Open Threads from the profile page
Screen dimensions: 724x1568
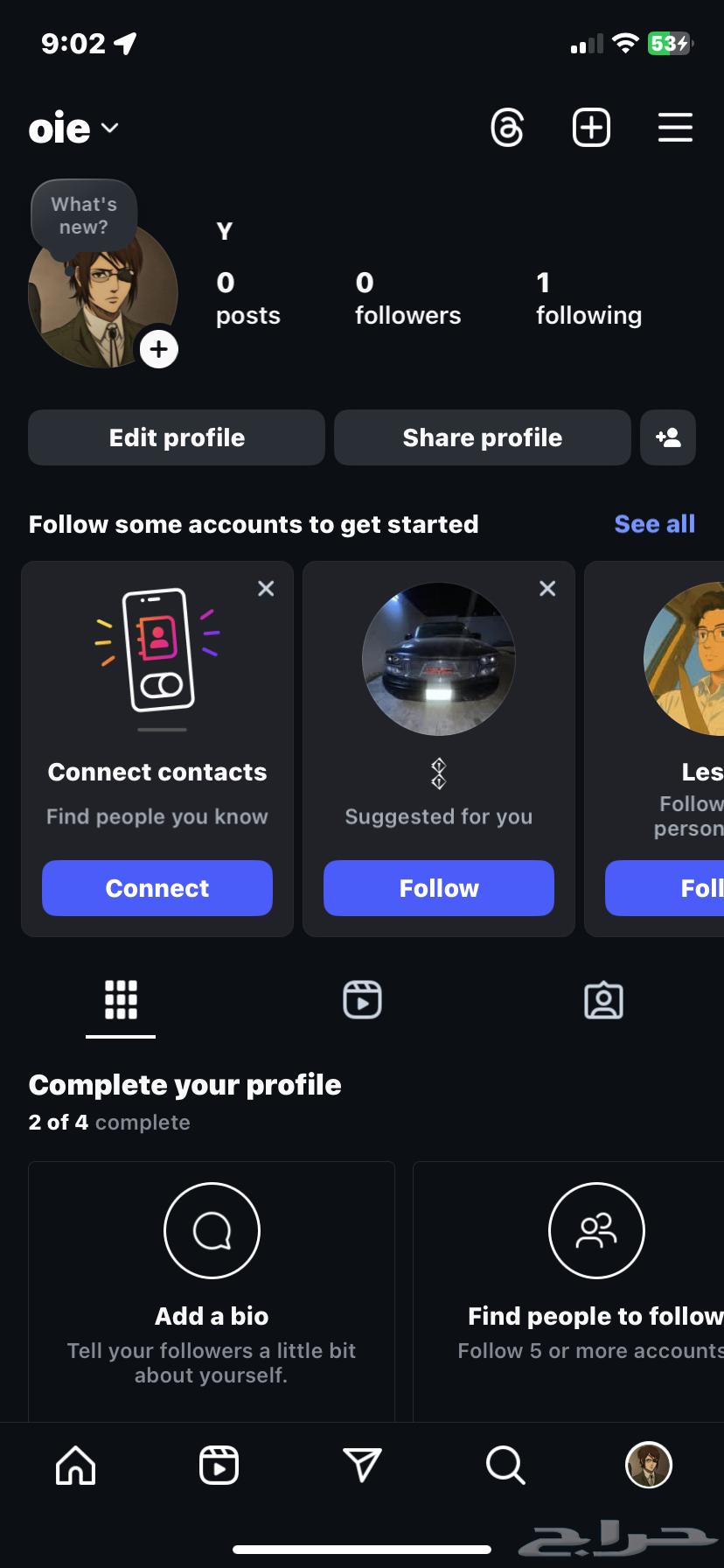pos(508,128)
